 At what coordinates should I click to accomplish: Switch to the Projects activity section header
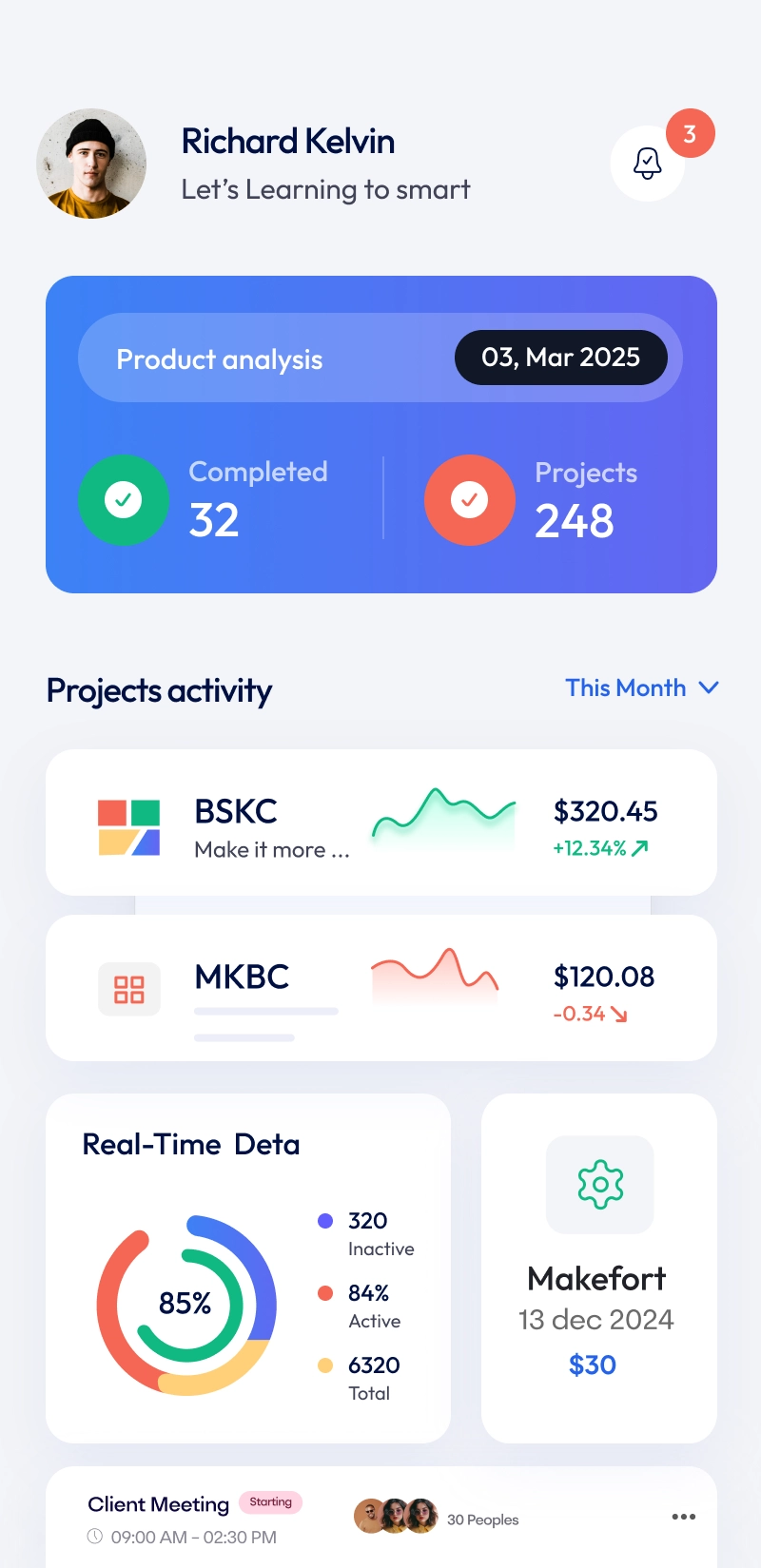click(x=158, y=690)
